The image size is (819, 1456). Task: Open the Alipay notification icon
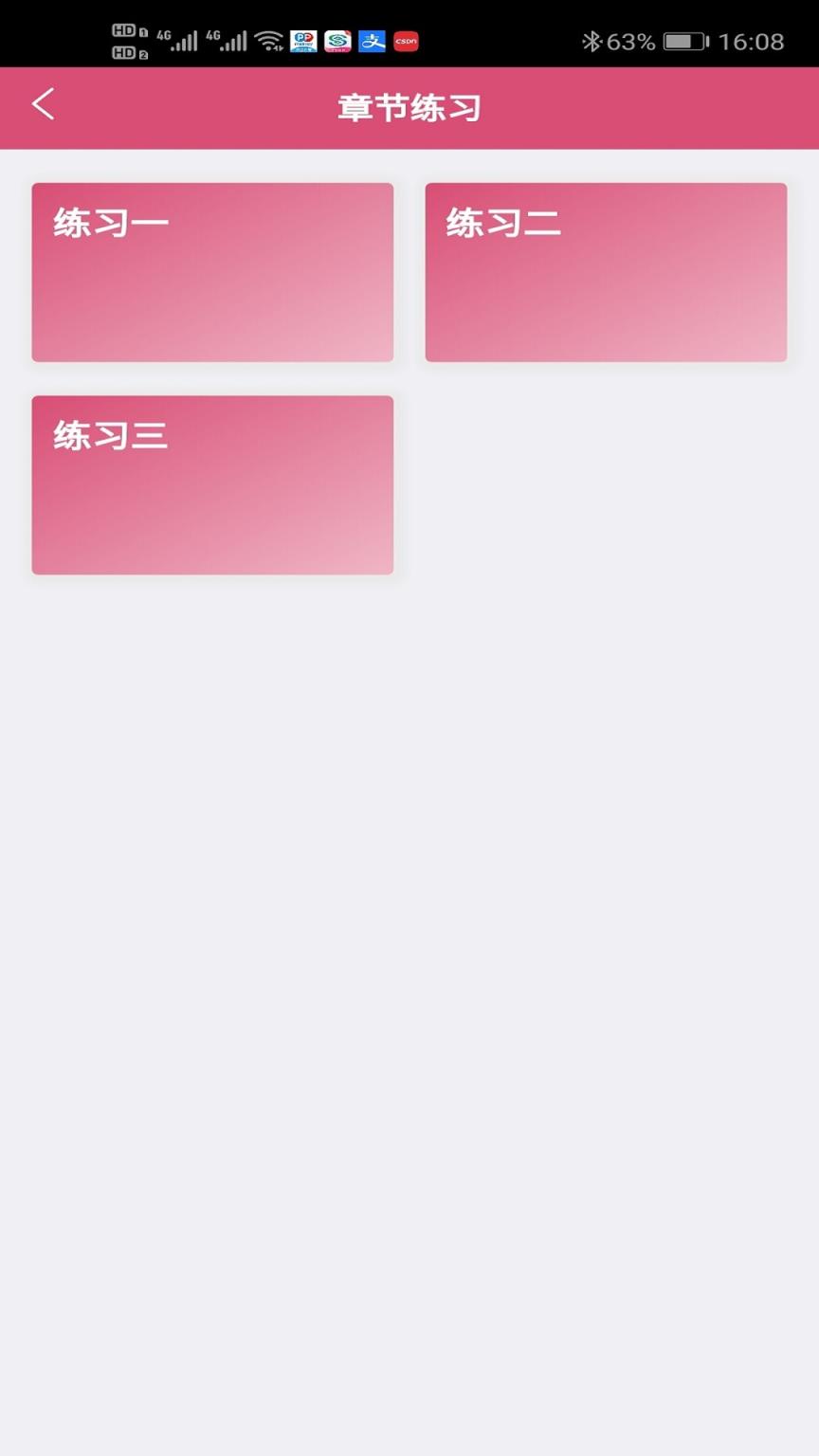372,41
